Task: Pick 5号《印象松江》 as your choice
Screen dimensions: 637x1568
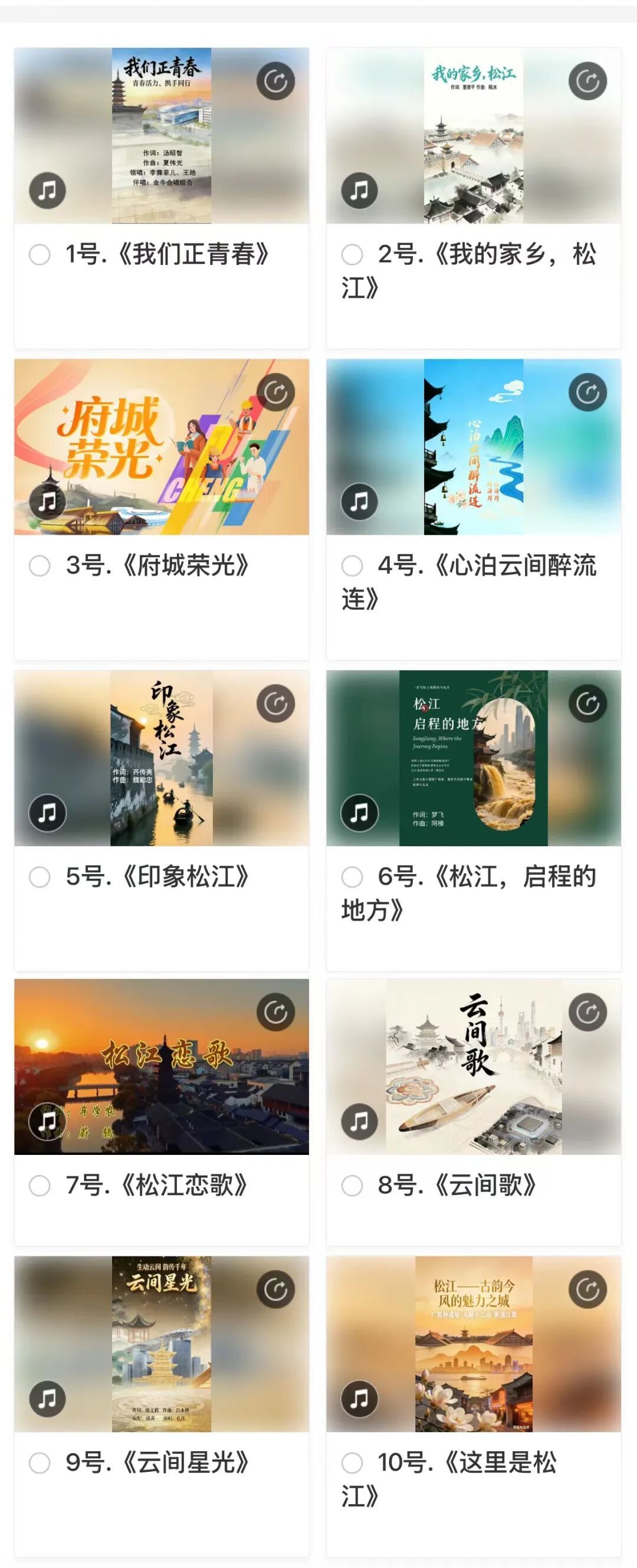Action: point(40,877)
